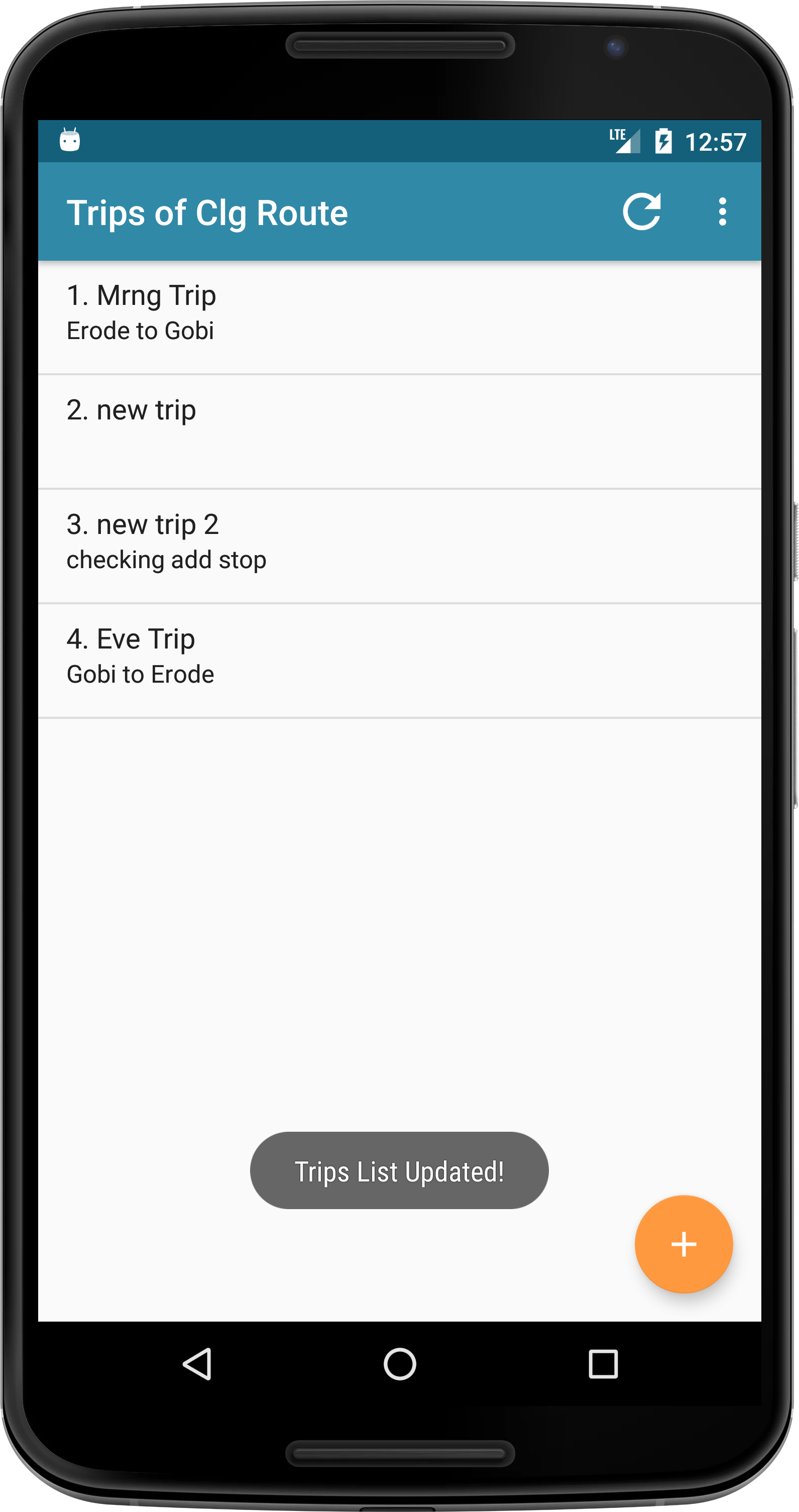The width and height of the screenshot is (799, 1512).
Task: View the Eve Trip details
Action: click(399, 661)
